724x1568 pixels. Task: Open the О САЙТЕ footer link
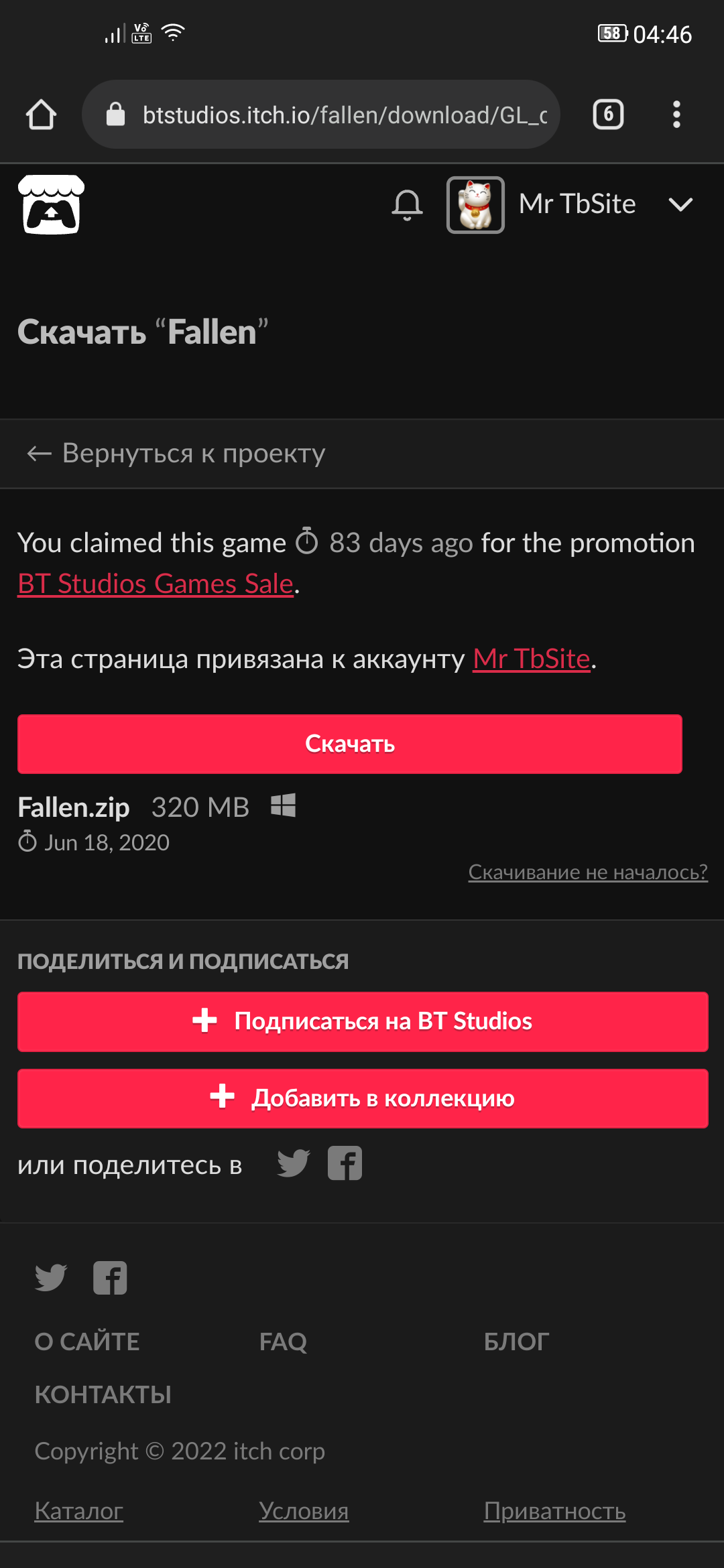(87, 1342)
